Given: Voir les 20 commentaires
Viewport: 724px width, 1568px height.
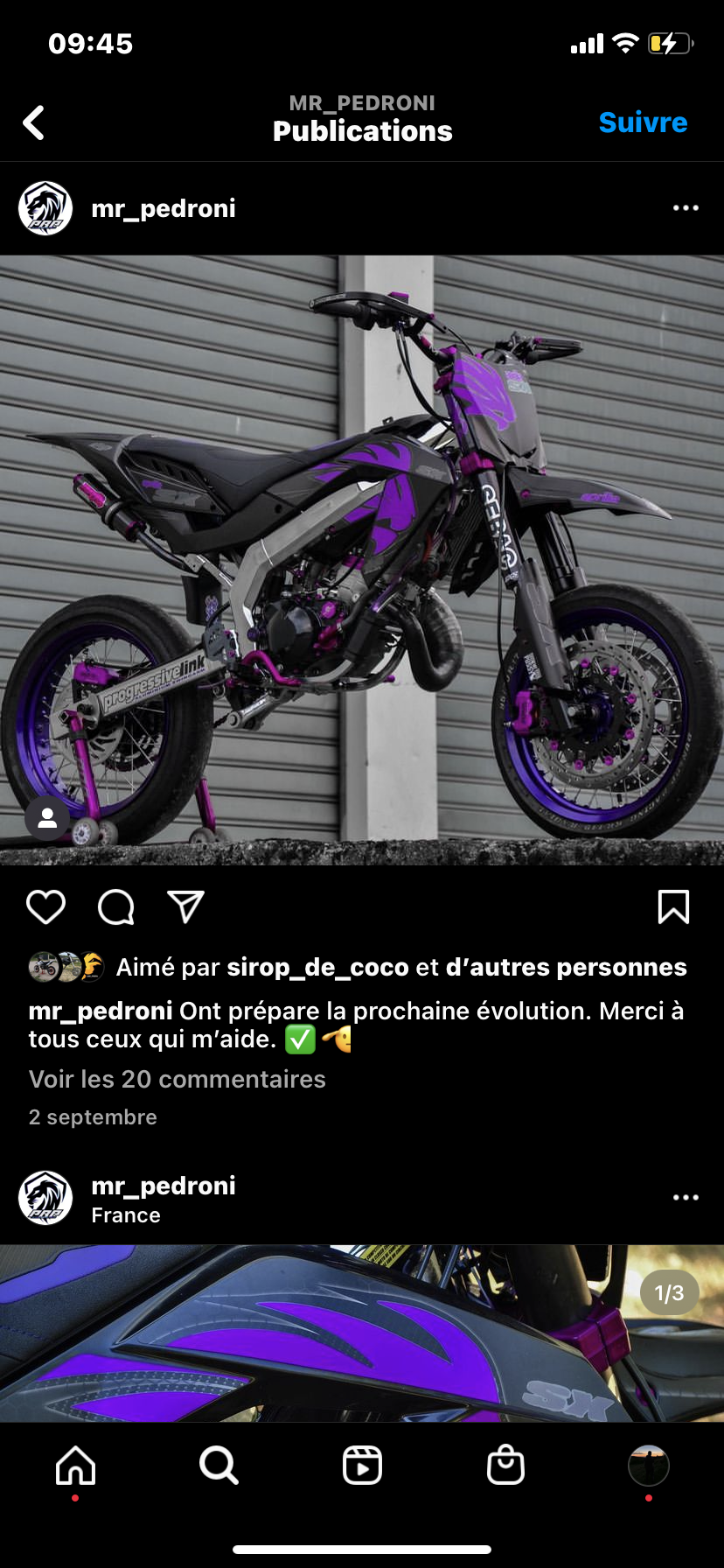Looking at the screenshot, I should pyautogui.click(x=178, y=1079).
